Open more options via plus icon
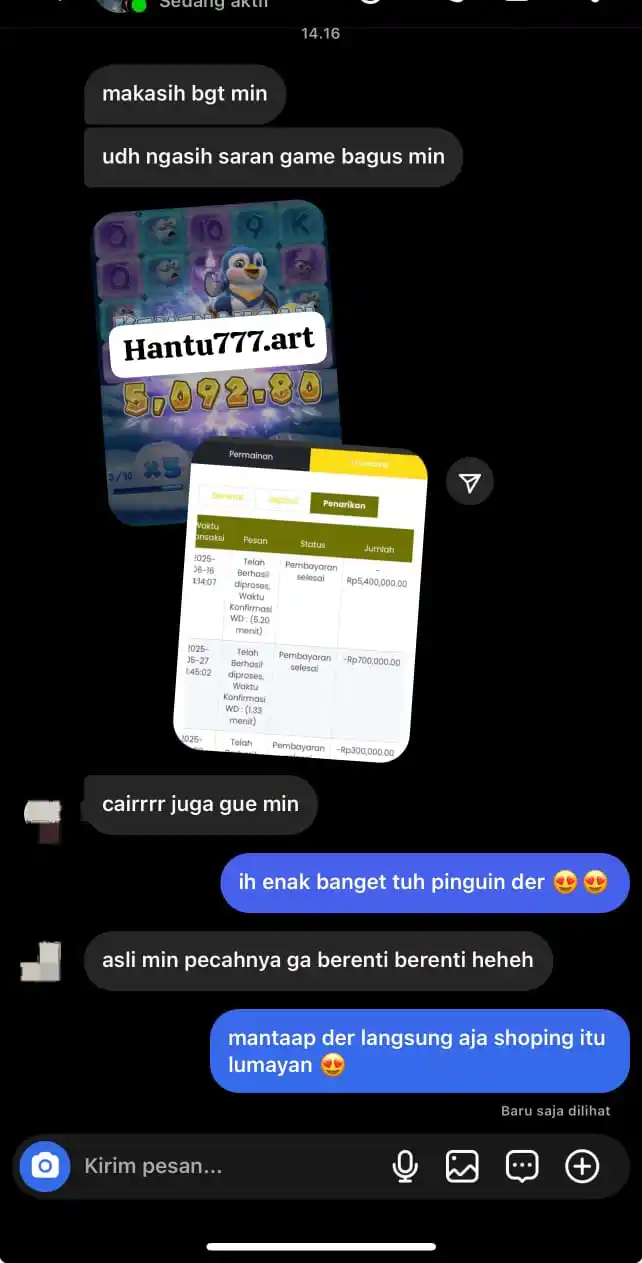The image size is (642, 1263). click(x=582, y=1166)
